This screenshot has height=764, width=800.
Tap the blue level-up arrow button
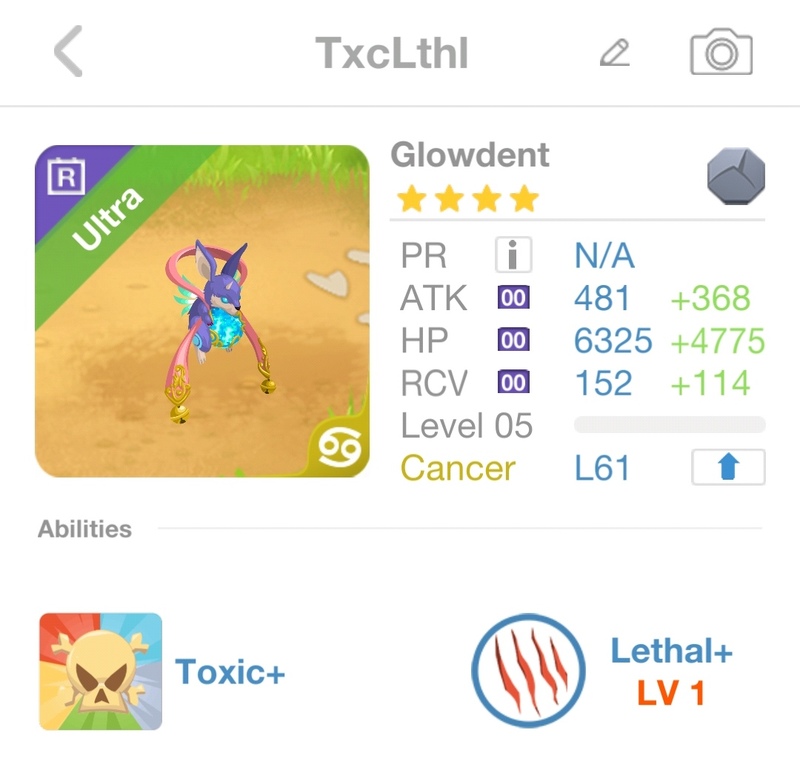[x=728, y=468]
